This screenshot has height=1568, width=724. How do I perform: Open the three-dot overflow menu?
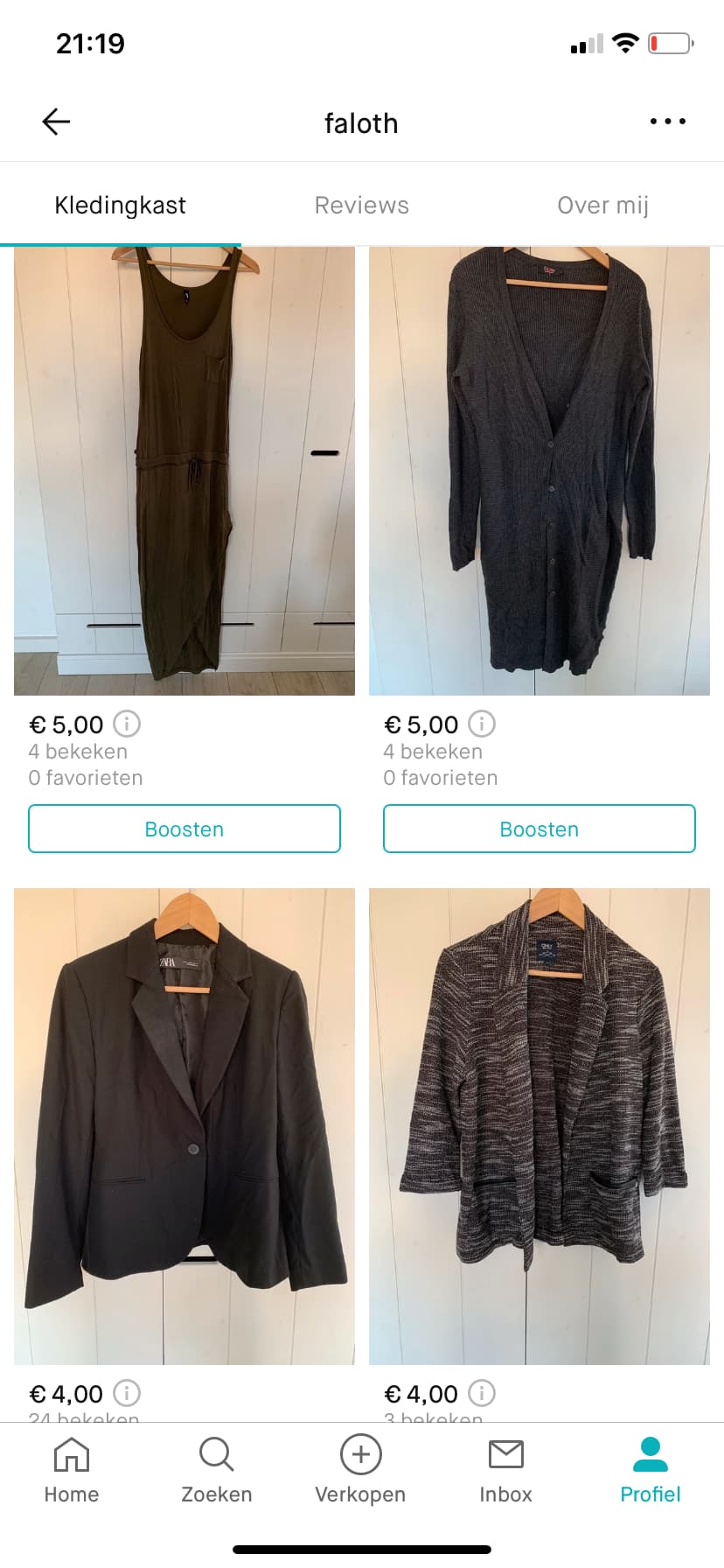(667, 122)
